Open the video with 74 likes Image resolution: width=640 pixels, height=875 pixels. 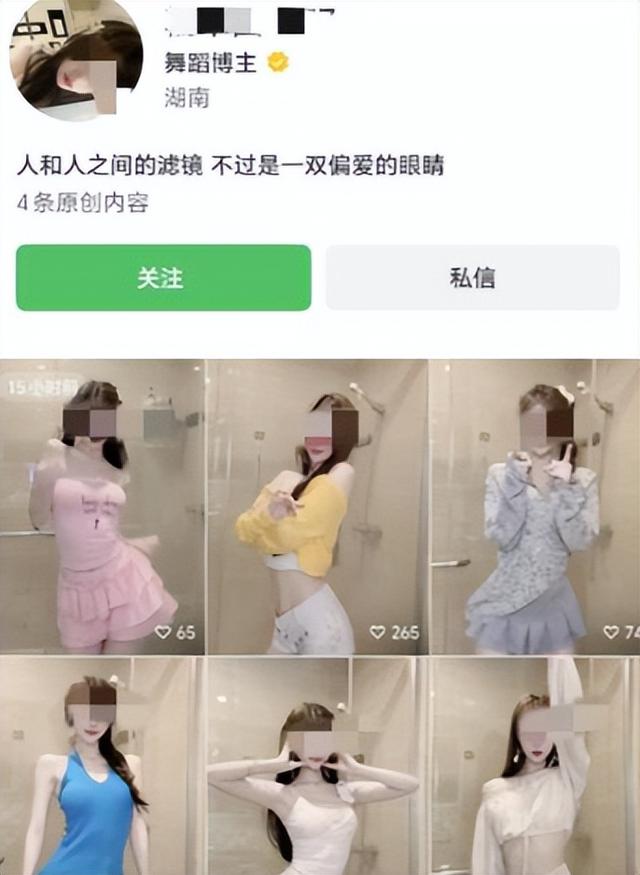[534, 507]
